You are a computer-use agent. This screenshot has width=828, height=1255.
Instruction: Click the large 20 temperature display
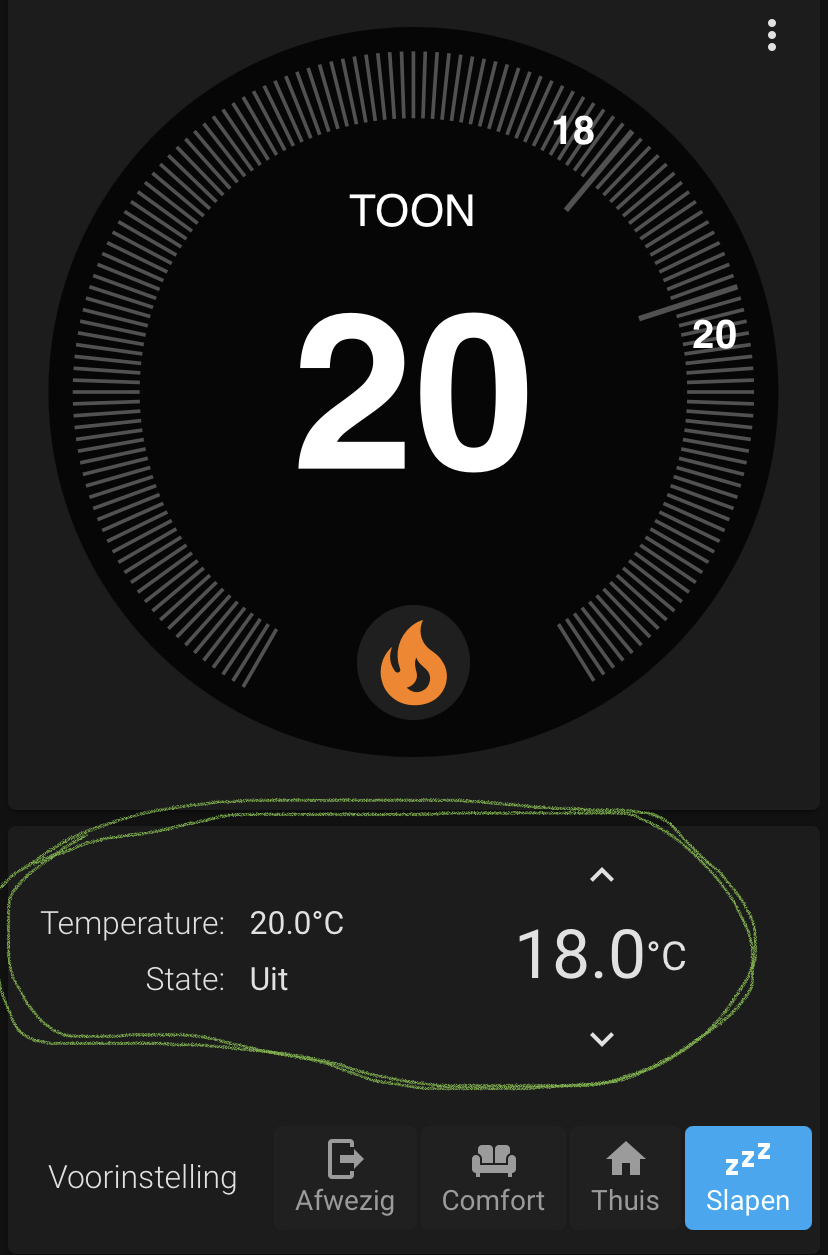[x=413, y=390]
